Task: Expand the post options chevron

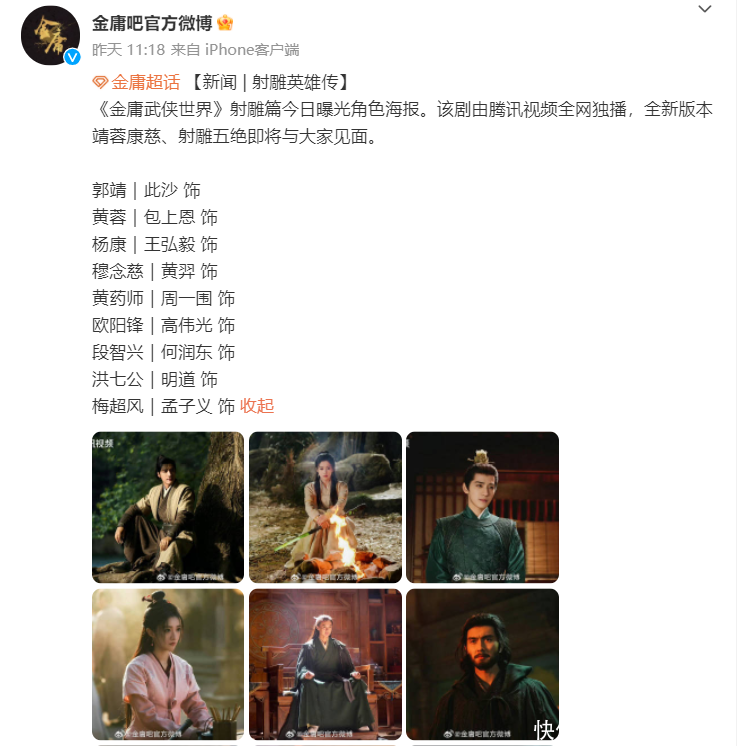Action: 705,9
